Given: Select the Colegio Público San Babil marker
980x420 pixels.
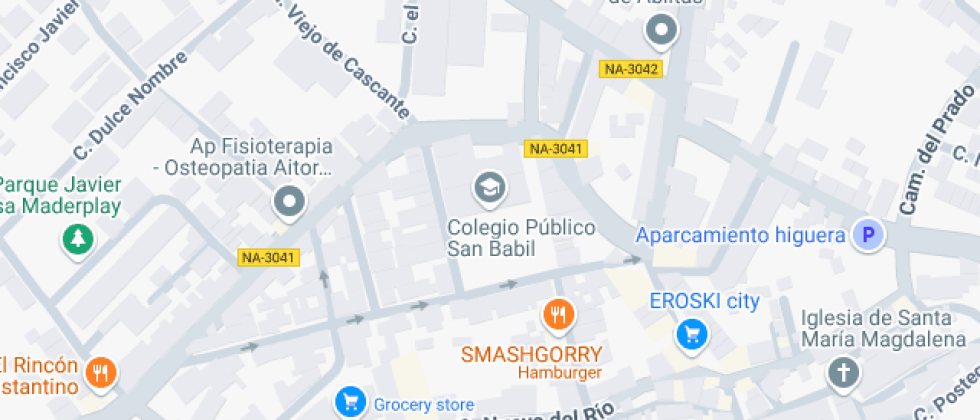Looking at the screenshot, I should pos(489,187).
